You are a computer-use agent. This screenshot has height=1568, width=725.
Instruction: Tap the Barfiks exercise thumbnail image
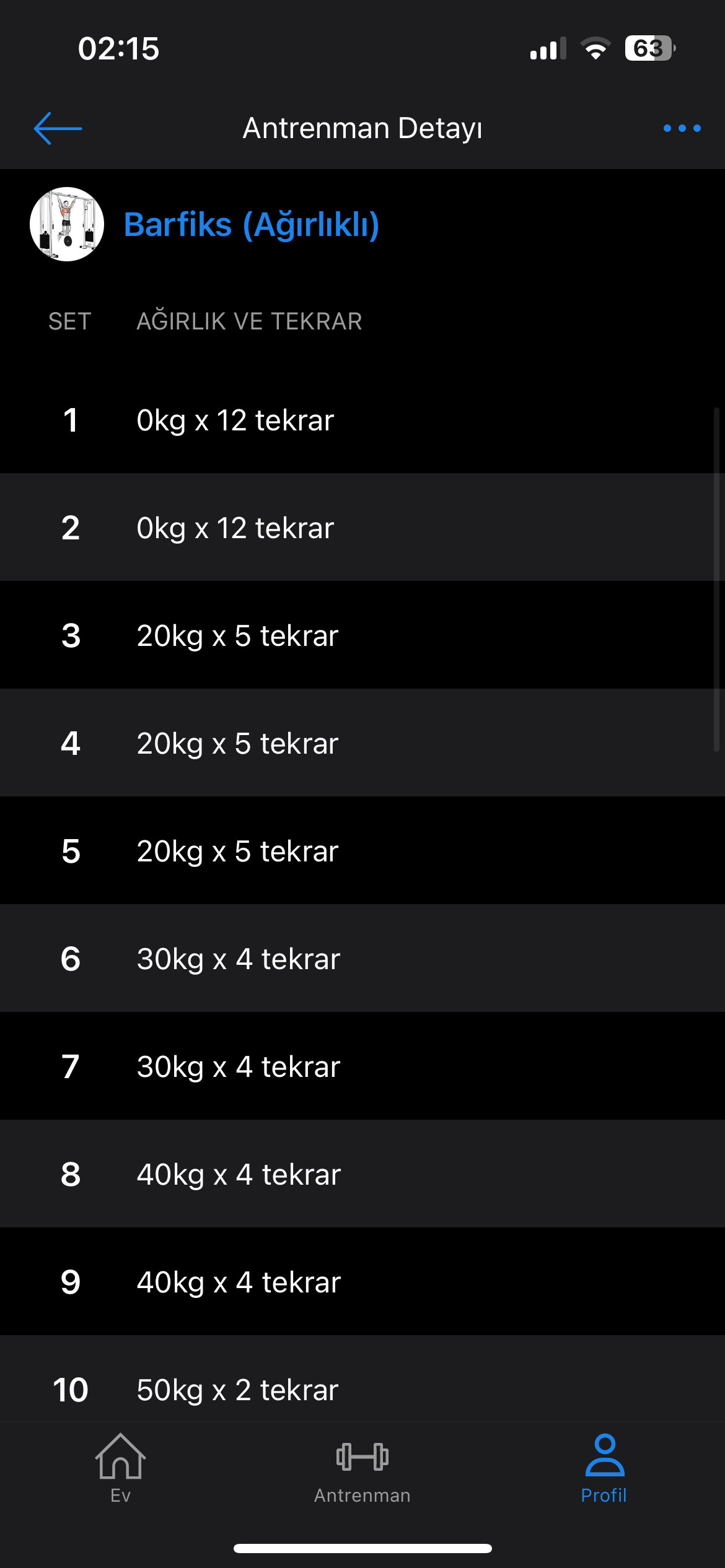[x=67, y=224]
